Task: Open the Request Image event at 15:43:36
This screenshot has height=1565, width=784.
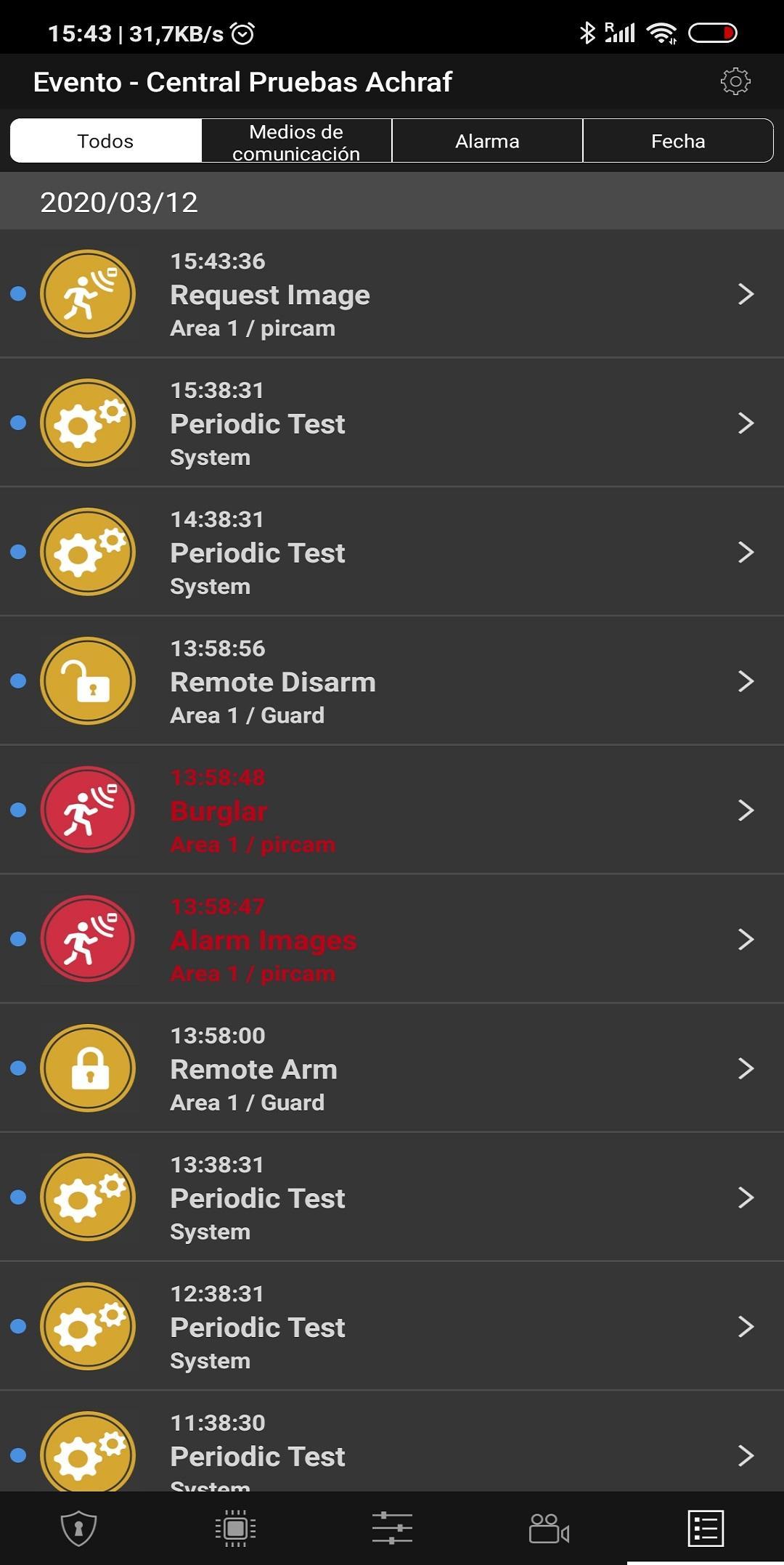Action: coord(392,294)
